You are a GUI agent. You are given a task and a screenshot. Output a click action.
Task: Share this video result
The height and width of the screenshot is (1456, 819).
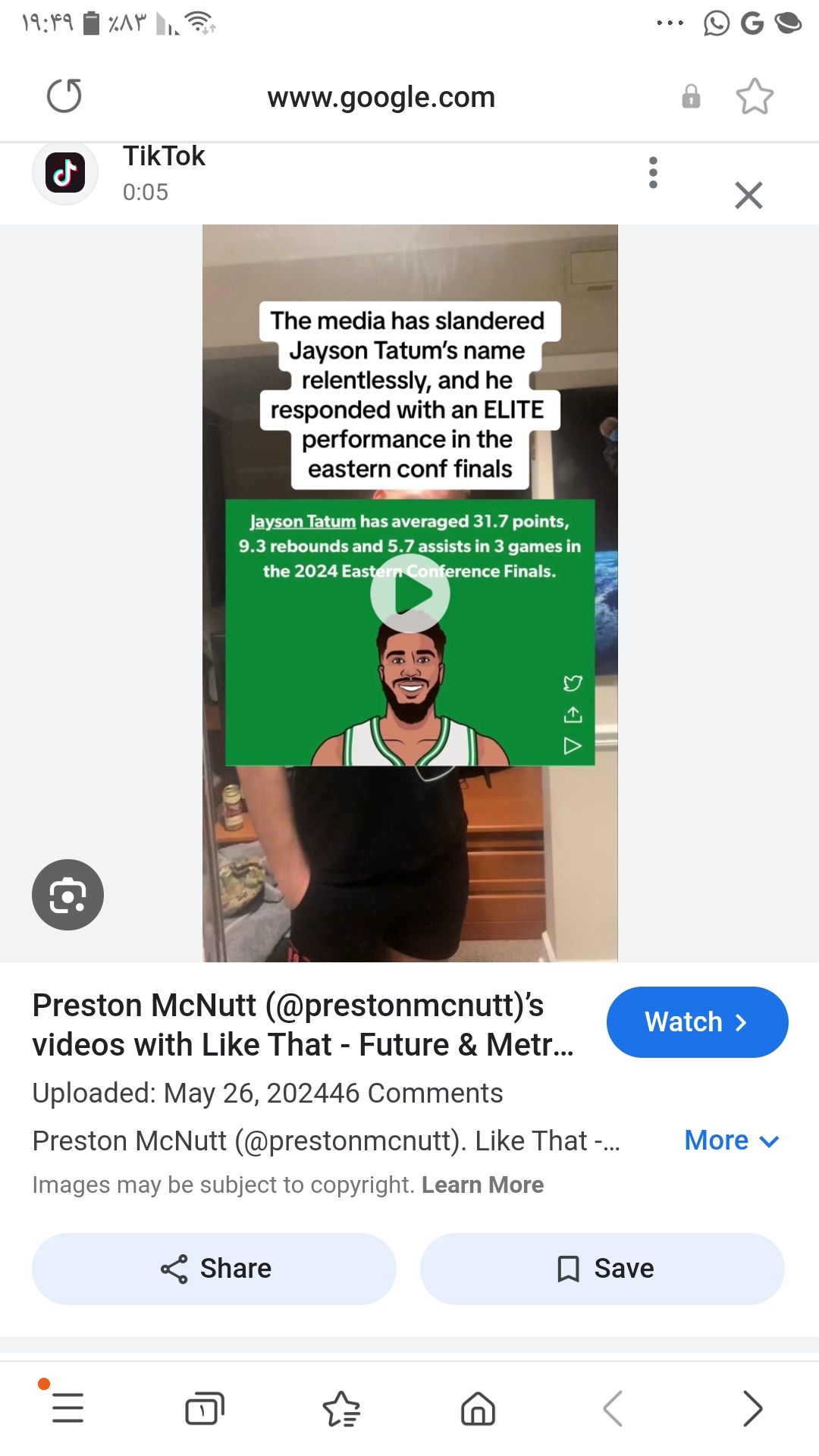coord(214,1269)
